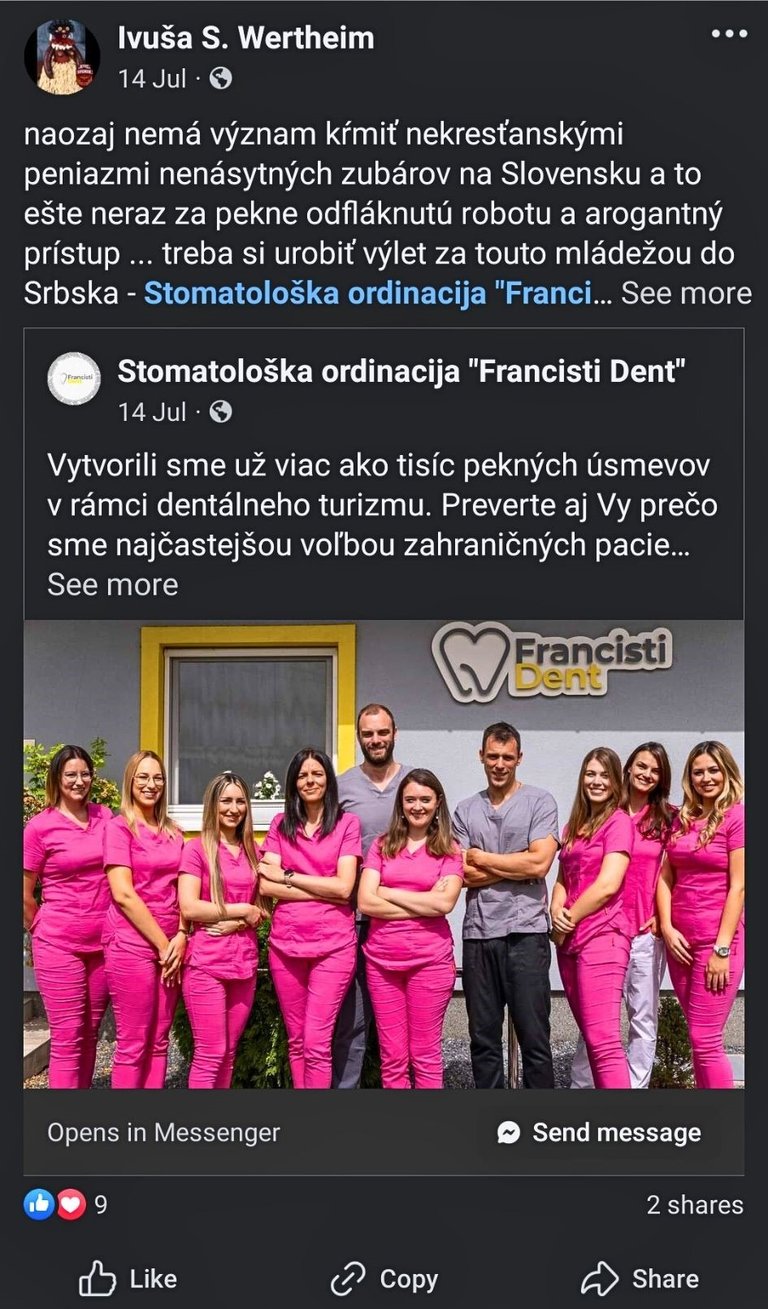
Task: Expand the shared post's See more text
Action: click(x=112, y=585)
